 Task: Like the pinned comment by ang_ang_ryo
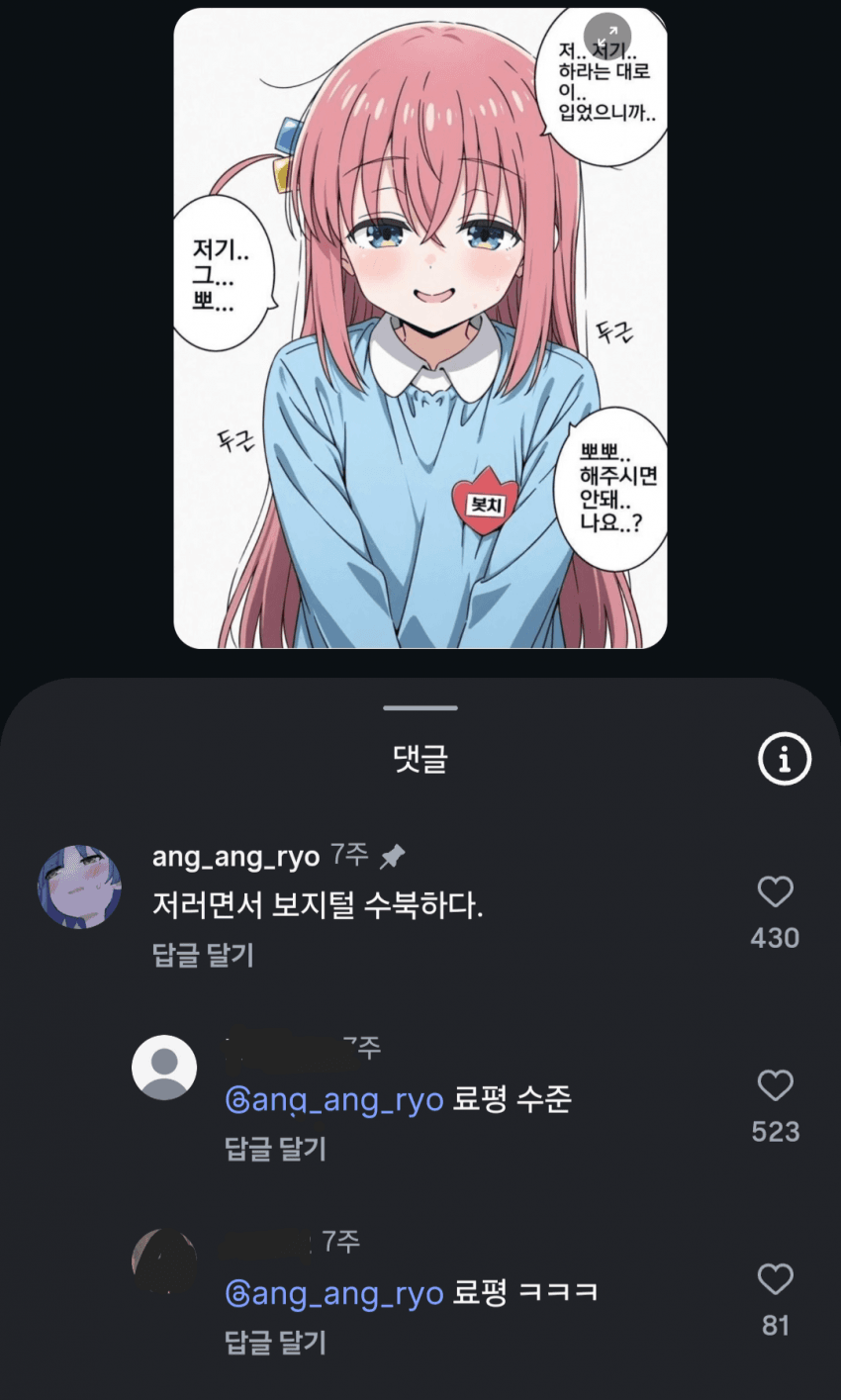click(x=775, y=893)
